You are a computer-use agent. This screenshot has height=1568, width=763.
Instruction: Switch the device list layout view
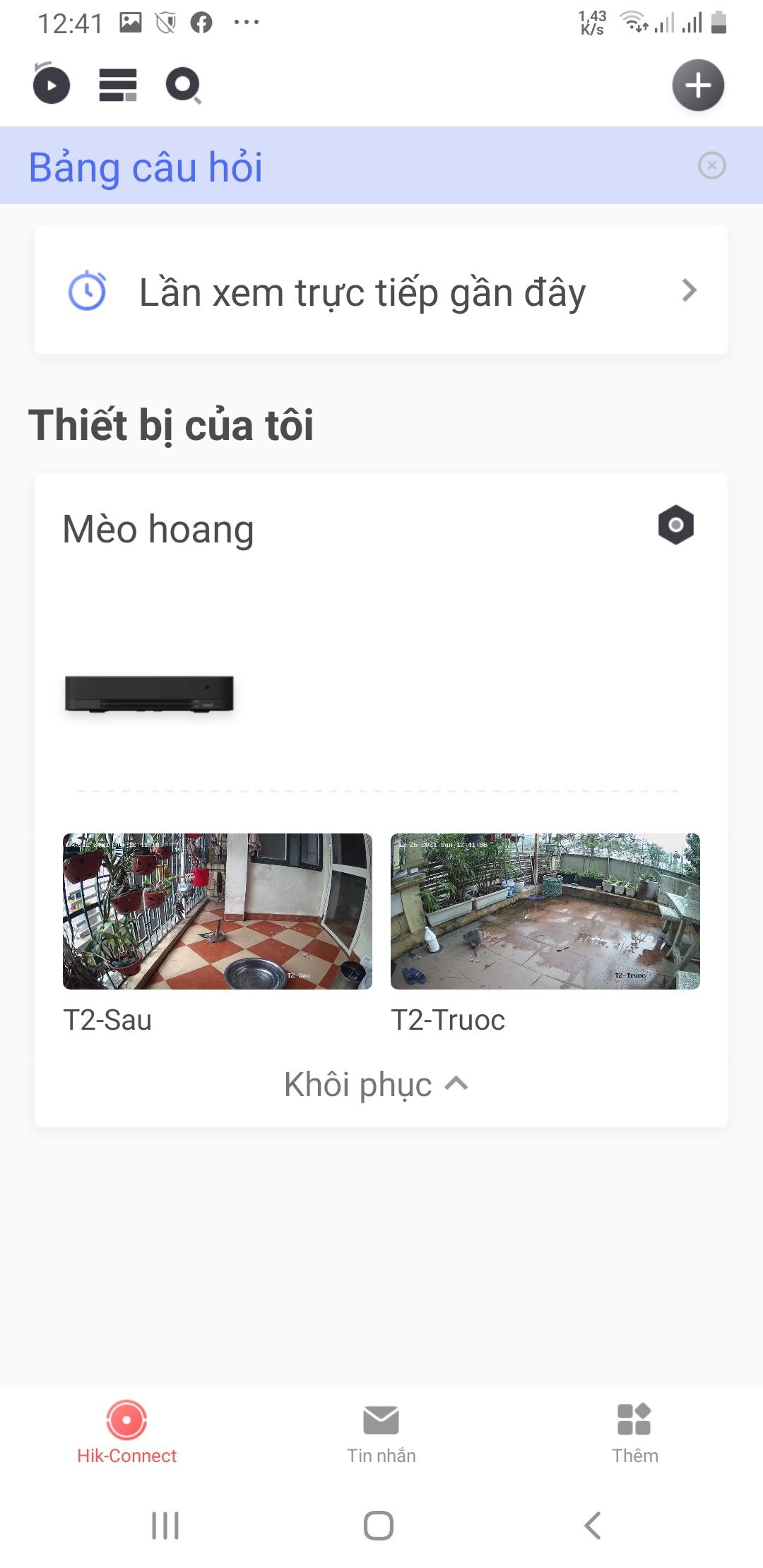[117, 85]
